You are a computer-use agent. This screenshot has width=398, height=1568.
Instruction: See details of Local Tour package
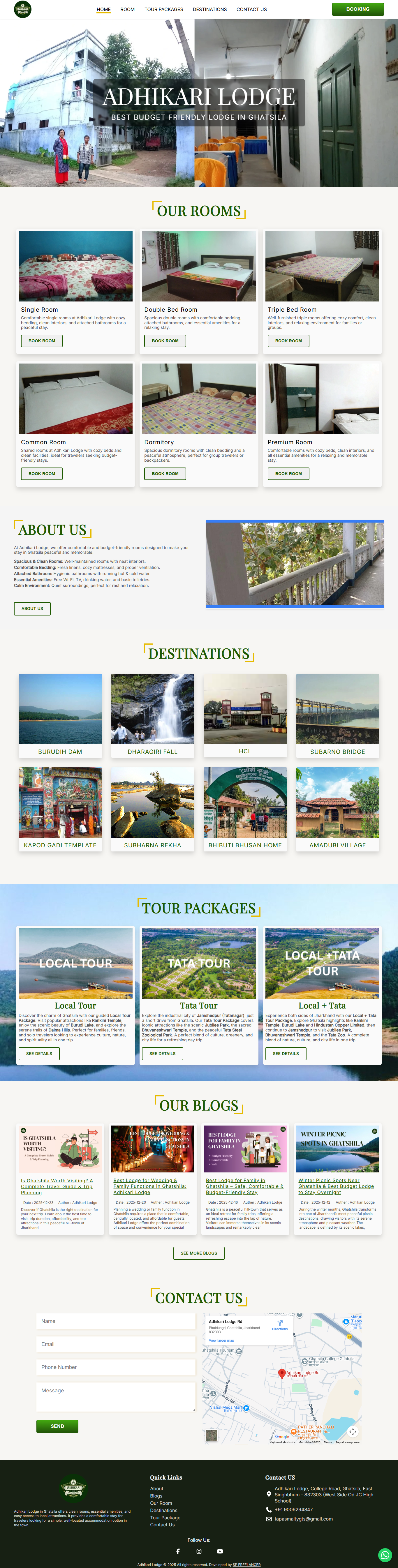(x=39, y=1054)
